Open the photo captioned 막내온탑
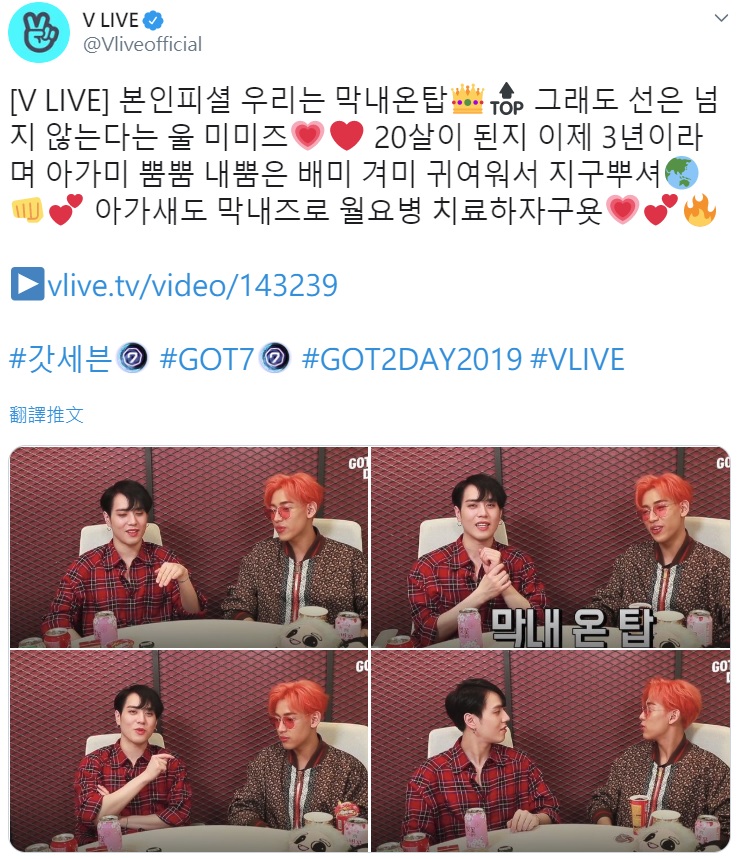This screenshot has width=738, height=859. coord(550,547)
